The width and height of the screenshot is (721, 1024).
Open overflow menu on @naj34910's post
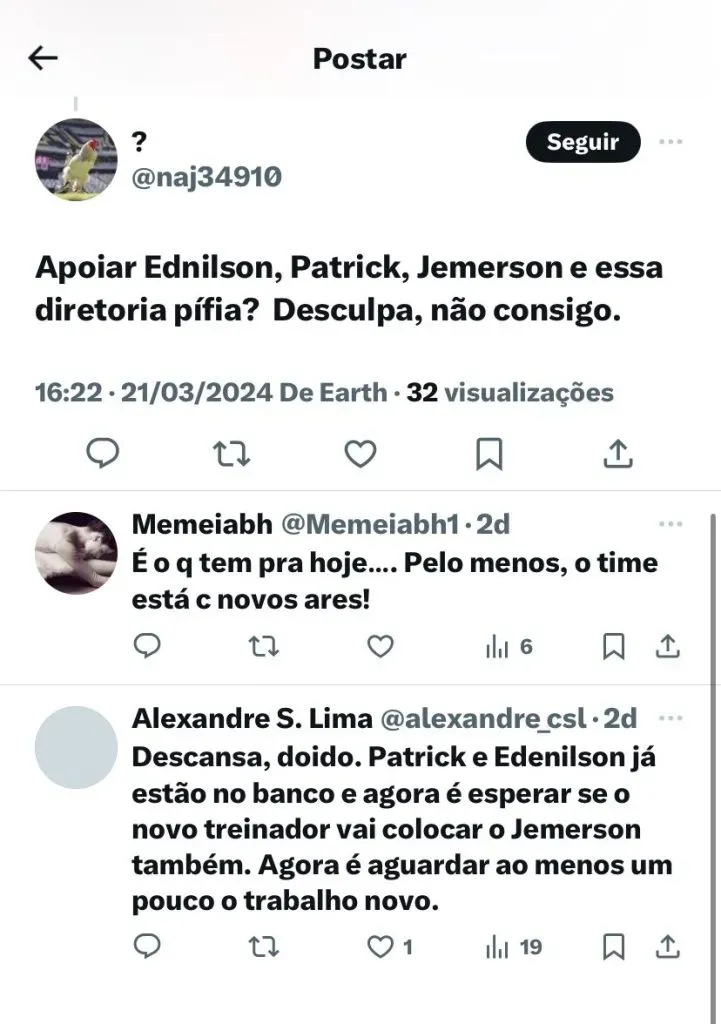click(x=671, y=142)
